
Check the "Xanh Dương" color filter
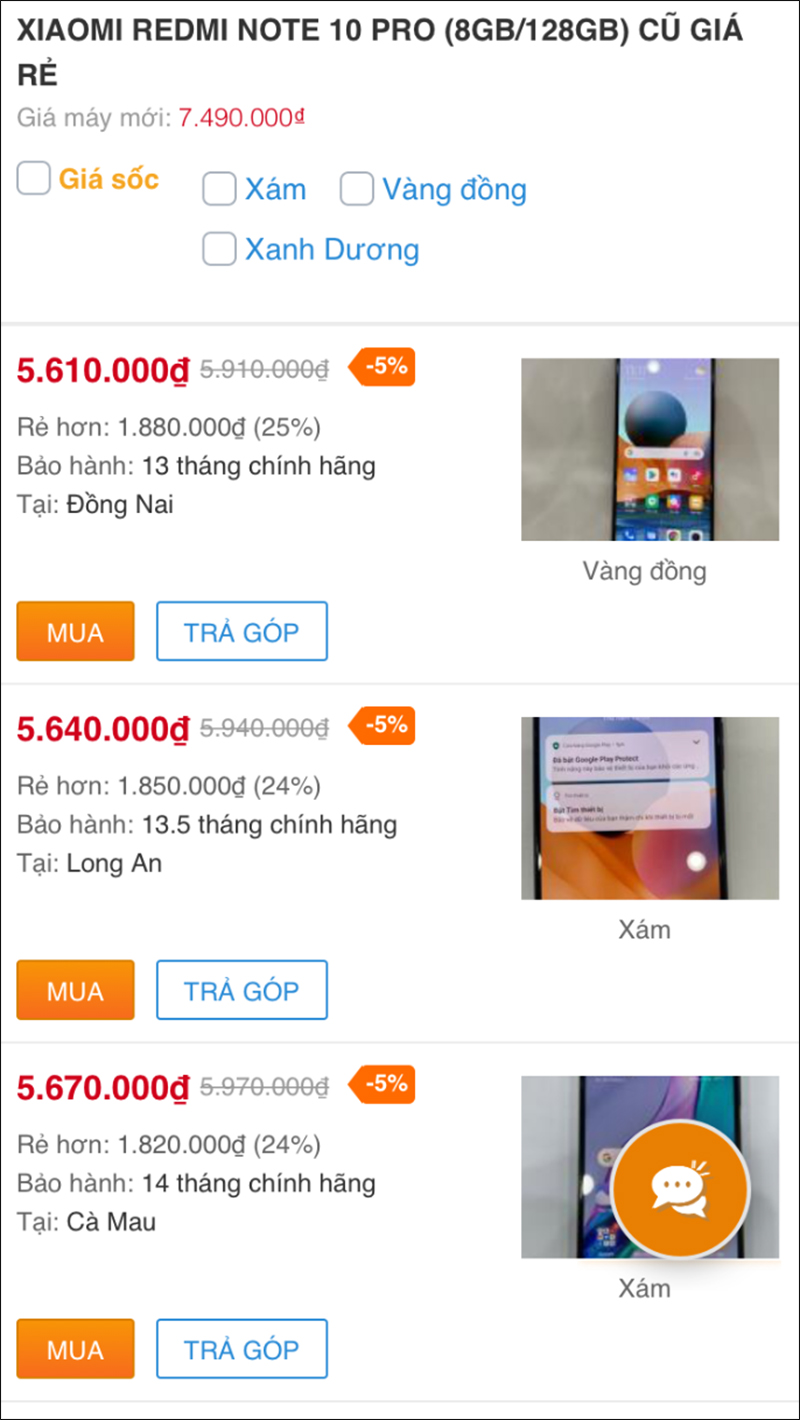[x=219, y=250]
